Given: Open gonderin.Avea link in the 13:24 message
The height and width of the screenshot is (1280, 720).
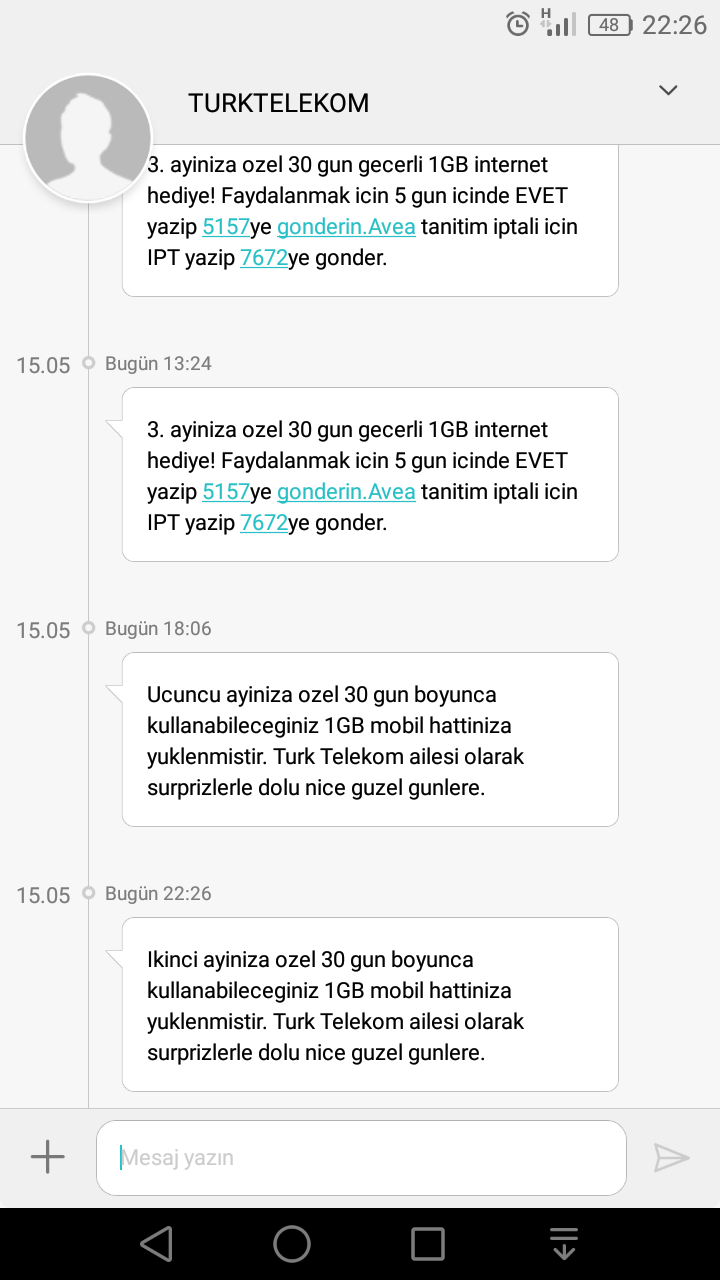Looking at the screenshot, I should coord(346,492).
